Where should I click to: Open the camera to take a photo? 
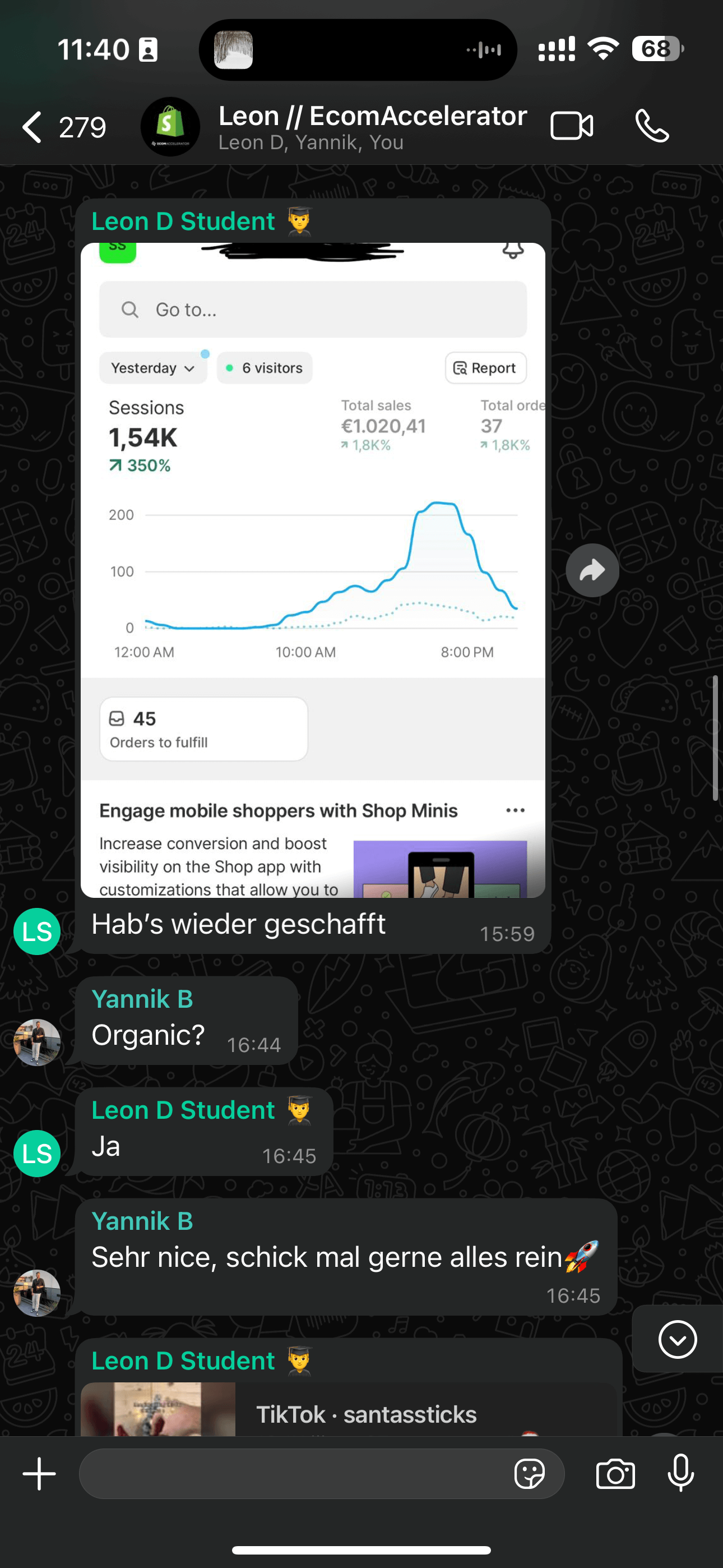coord(615,1474)
